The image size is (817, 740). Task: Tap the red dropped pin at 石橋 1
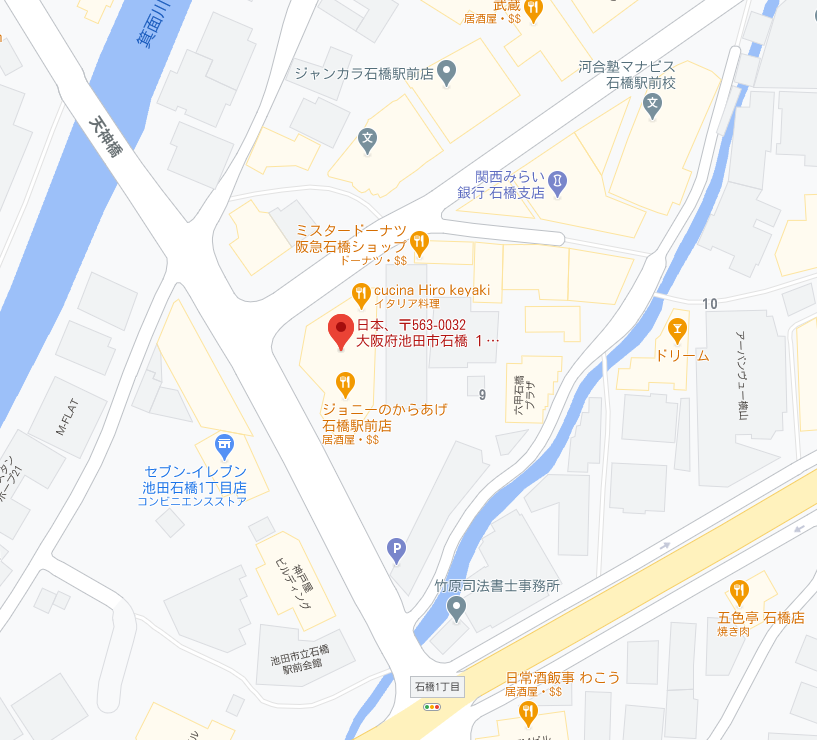point(341,331)
